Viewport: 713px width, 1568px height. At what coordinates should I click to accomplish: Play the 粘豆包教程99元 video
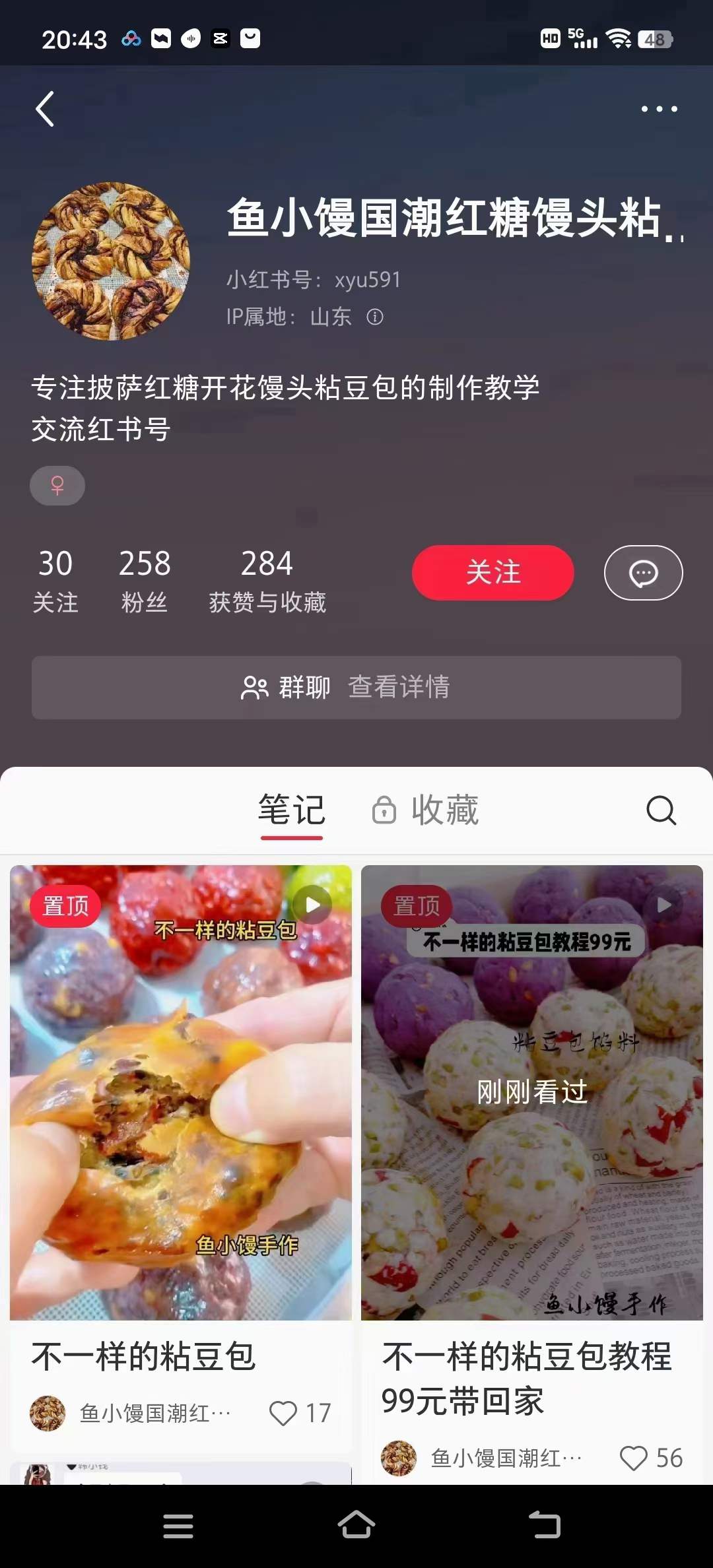coord(663,905)
